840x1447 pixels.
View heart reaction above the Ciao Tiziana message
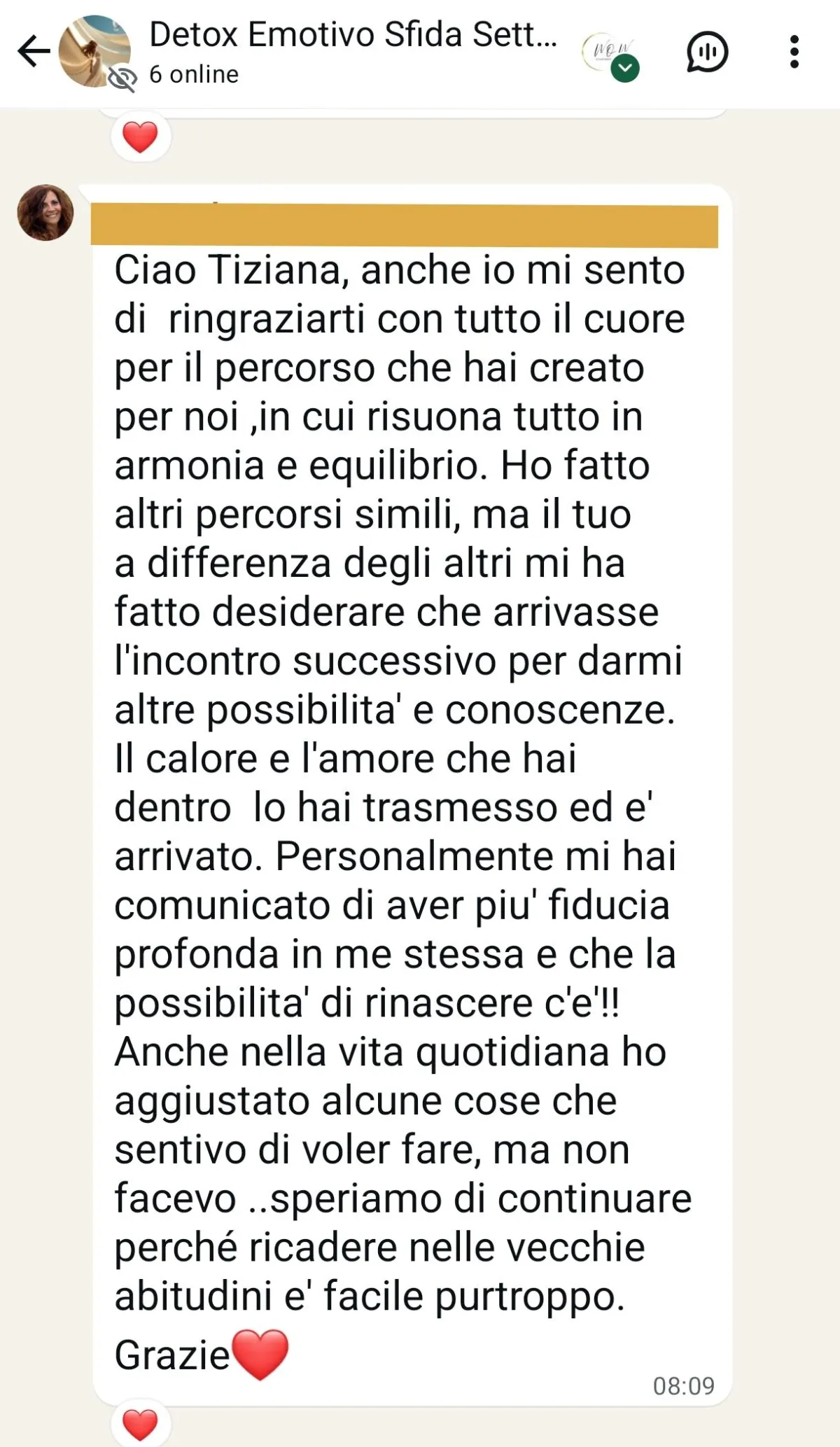[x=140, y=137]
